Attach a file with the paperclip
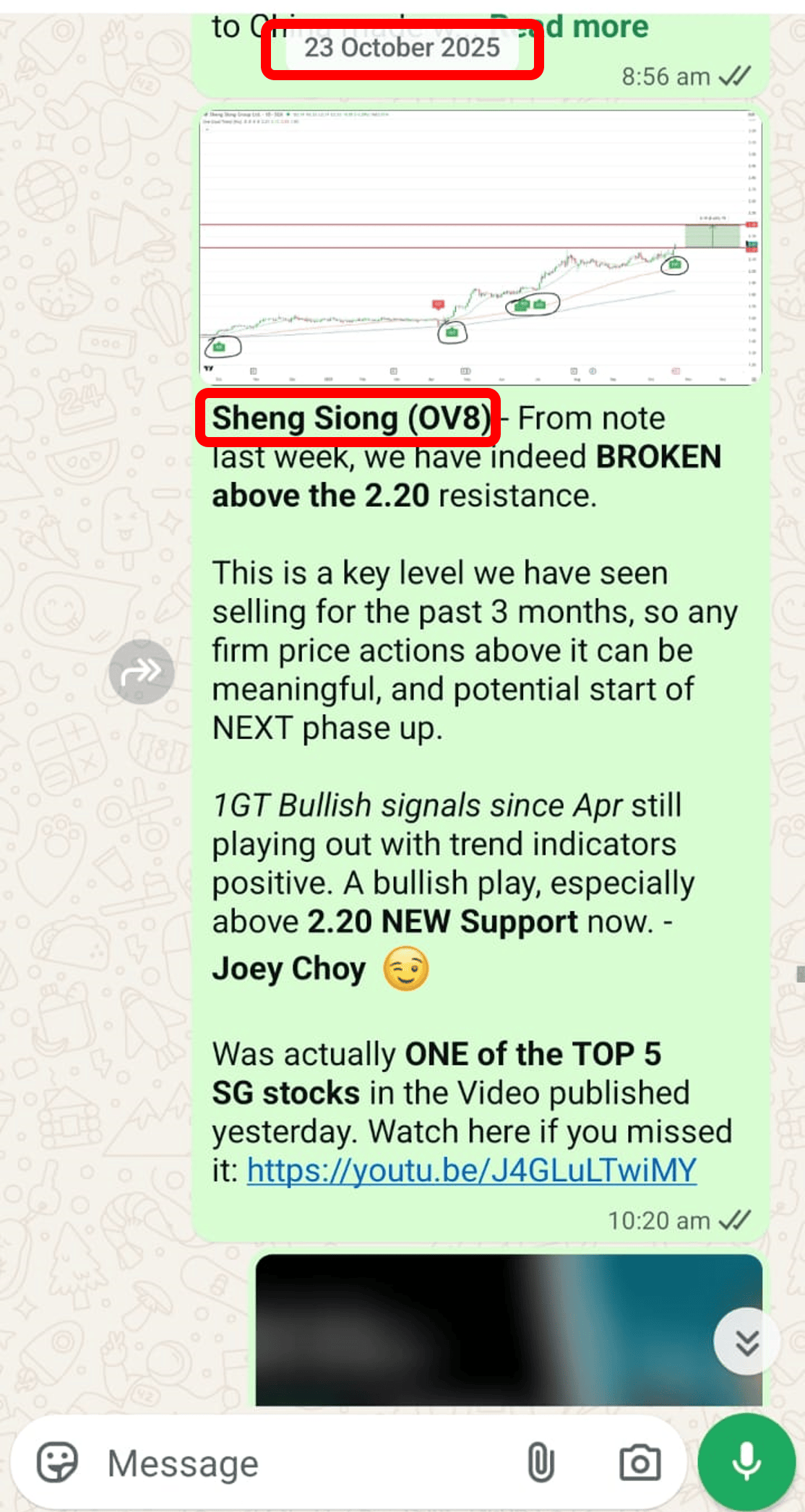The width and height of the screenshot is (805, 1512). [x=541, y=1464]
